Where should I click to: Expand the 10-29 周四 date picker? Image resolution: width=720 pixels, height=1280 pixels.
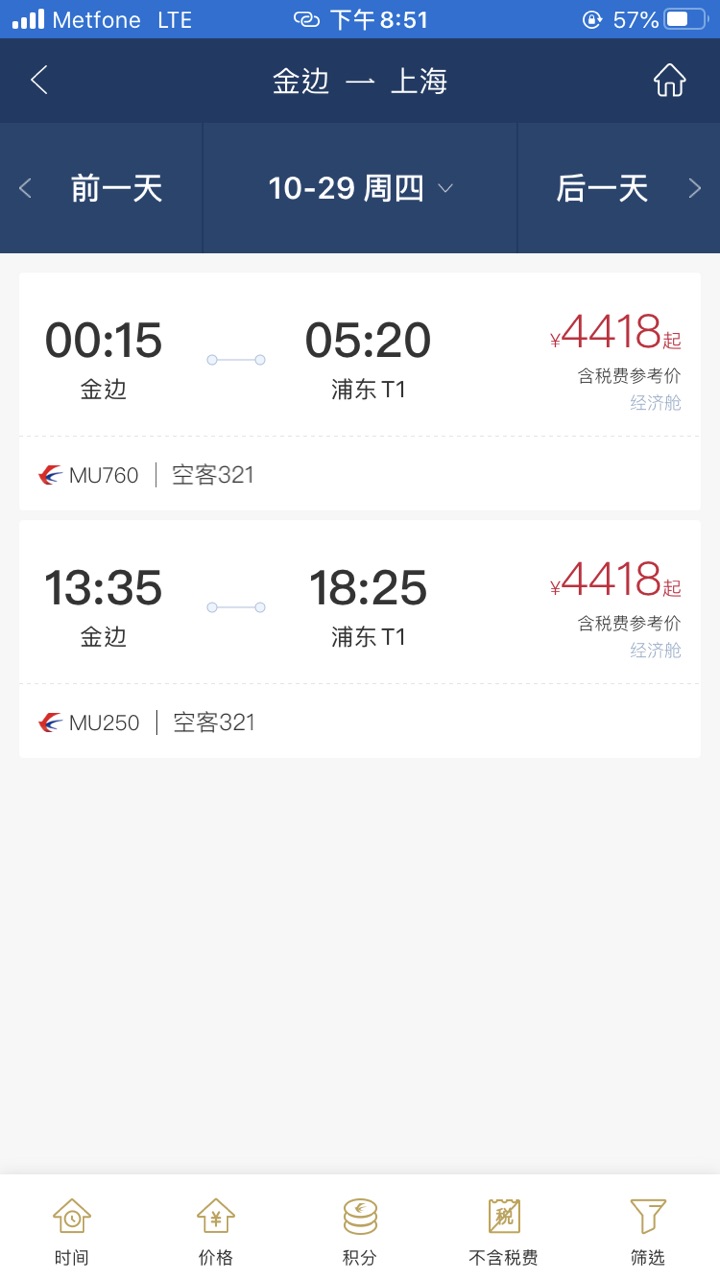(360, 188)
